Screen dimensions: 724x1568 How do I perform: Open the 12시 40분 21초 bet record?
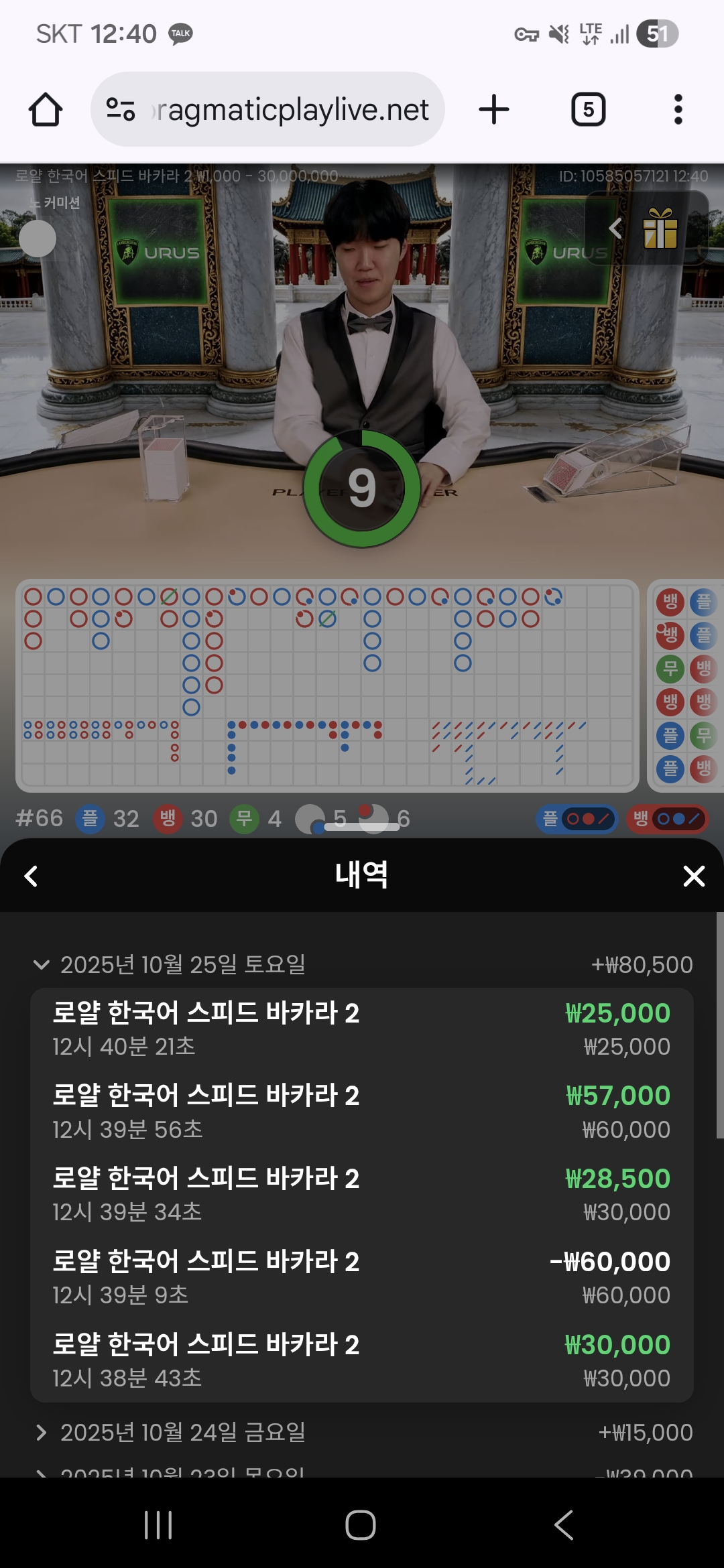(x=361, y=1029)
